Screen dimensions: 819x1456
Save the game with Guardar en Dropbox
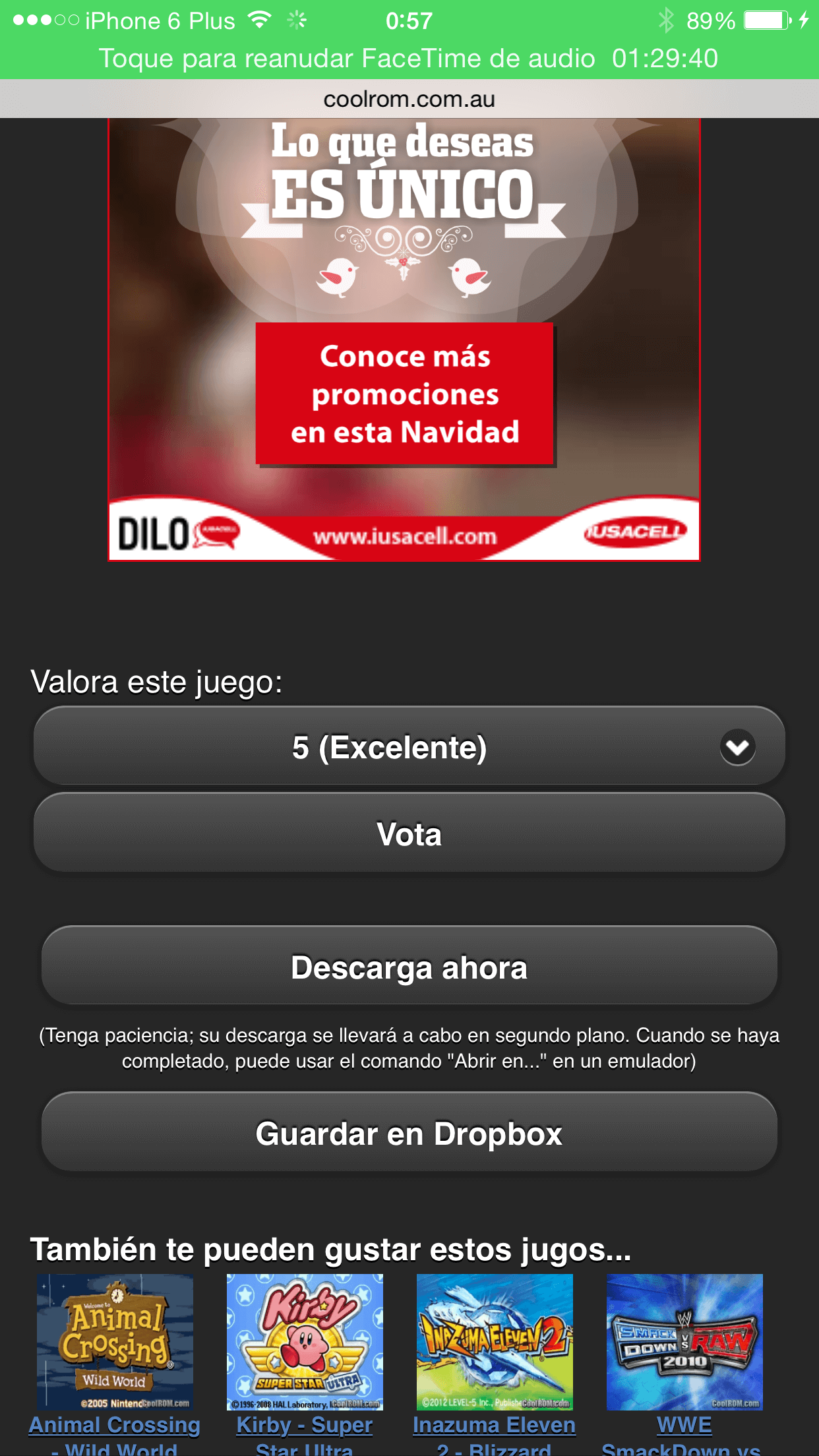[409, 1134]
